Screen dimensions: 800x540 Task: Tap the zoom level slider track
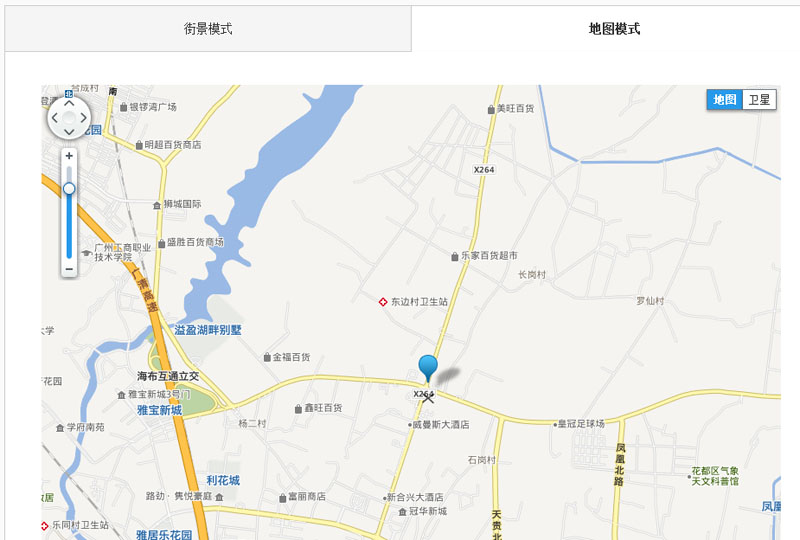(x=69, y=225)
